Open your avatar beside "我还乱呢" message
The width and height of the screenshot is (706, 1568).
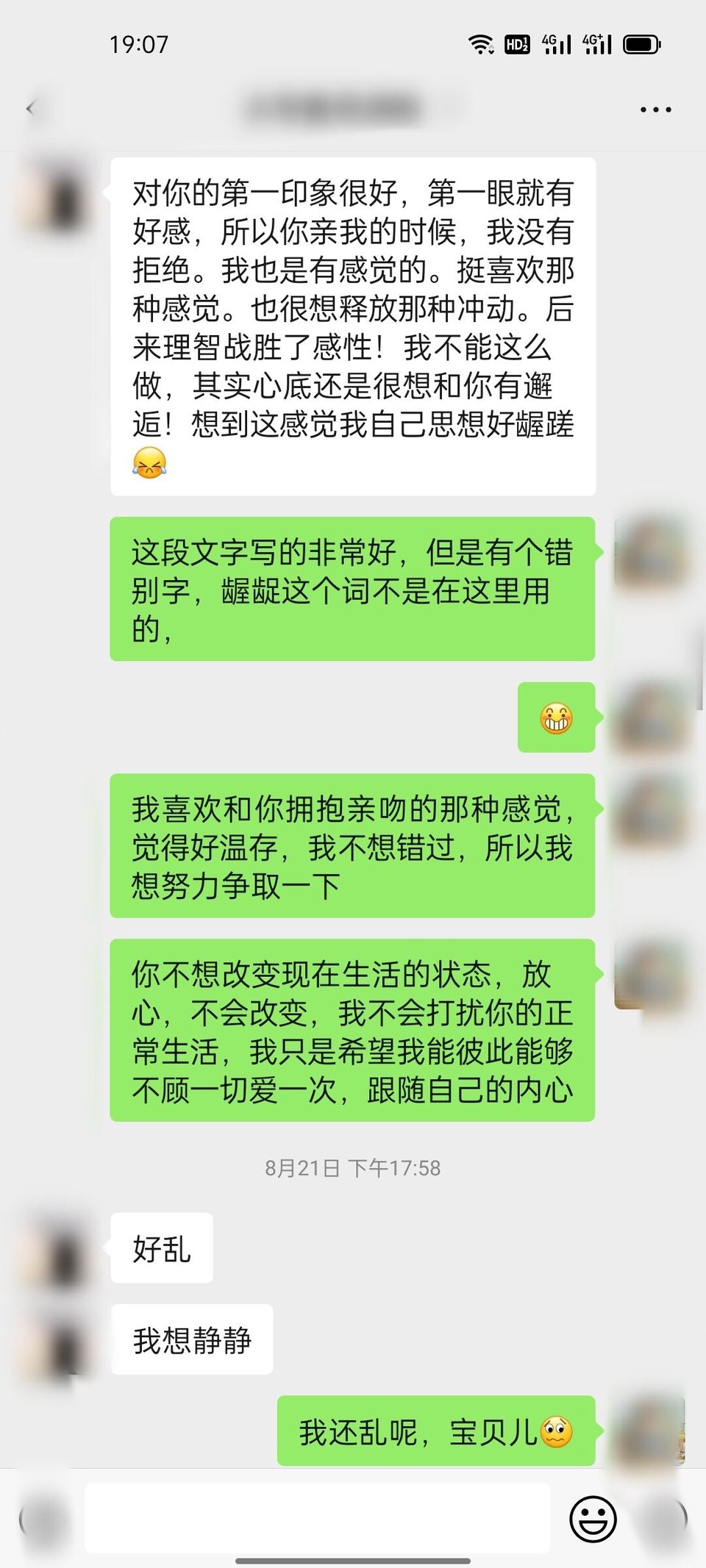coord(649,1431)
